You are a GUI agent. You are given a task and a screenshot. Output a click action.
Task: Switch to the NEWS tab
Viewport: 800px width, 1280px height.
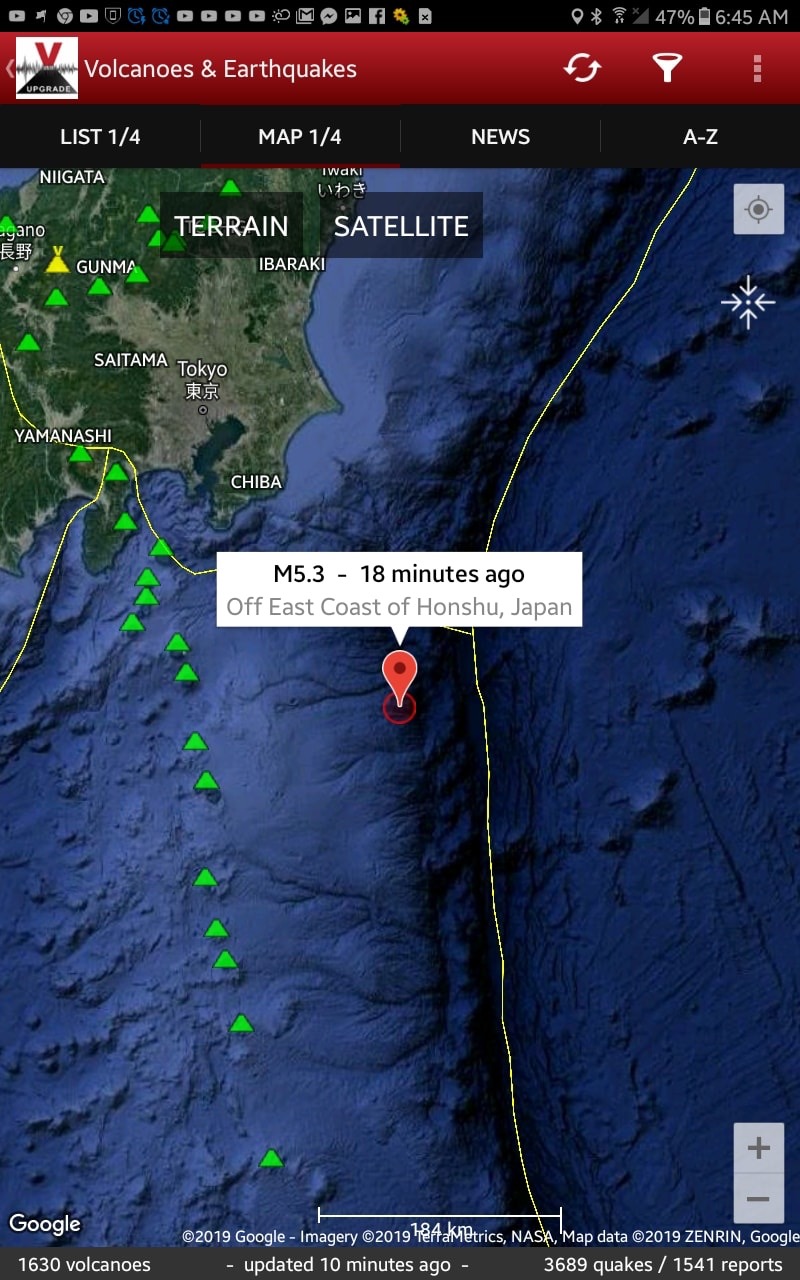coord(500,137)
